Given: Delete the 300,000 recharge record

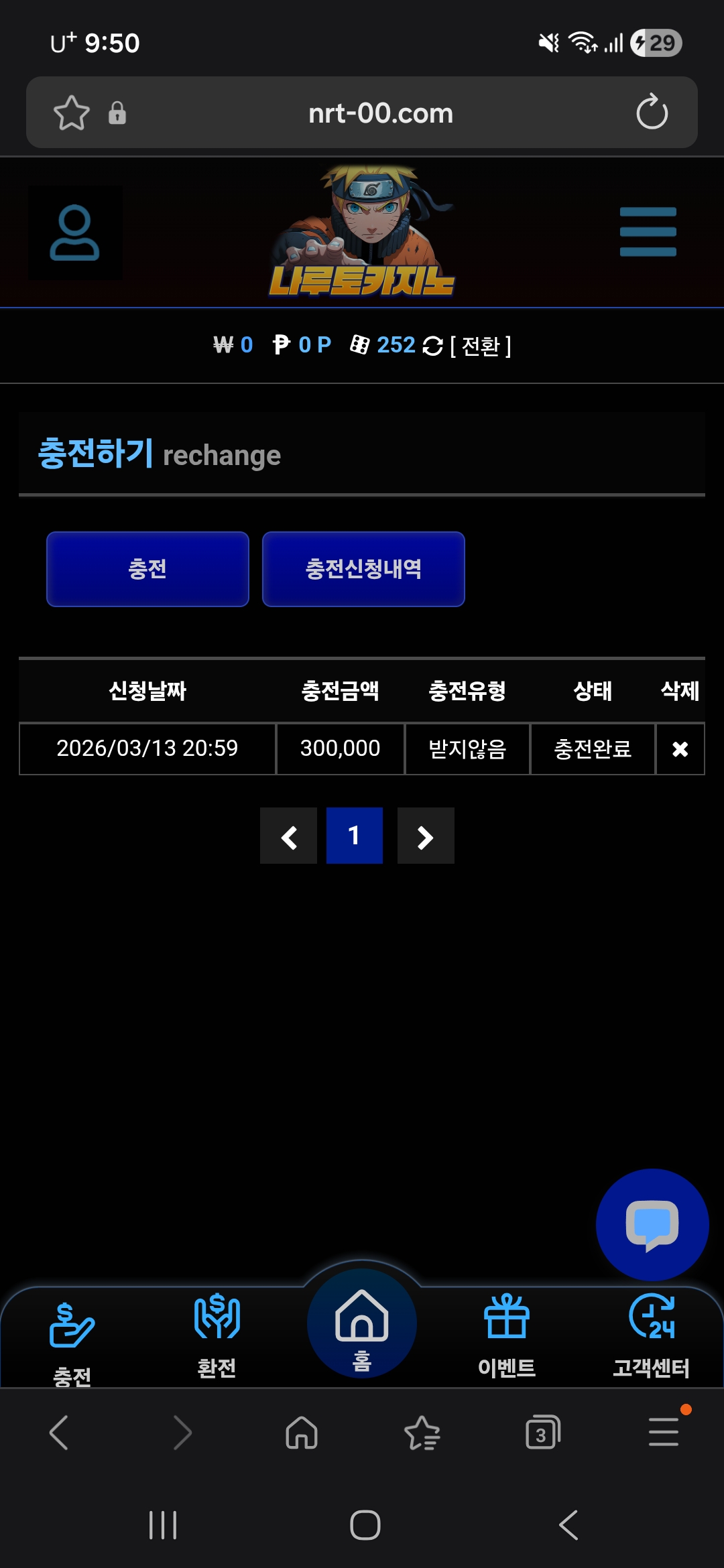Looking at the screenshot, I should pyautogui.click(x=680, y=748).
